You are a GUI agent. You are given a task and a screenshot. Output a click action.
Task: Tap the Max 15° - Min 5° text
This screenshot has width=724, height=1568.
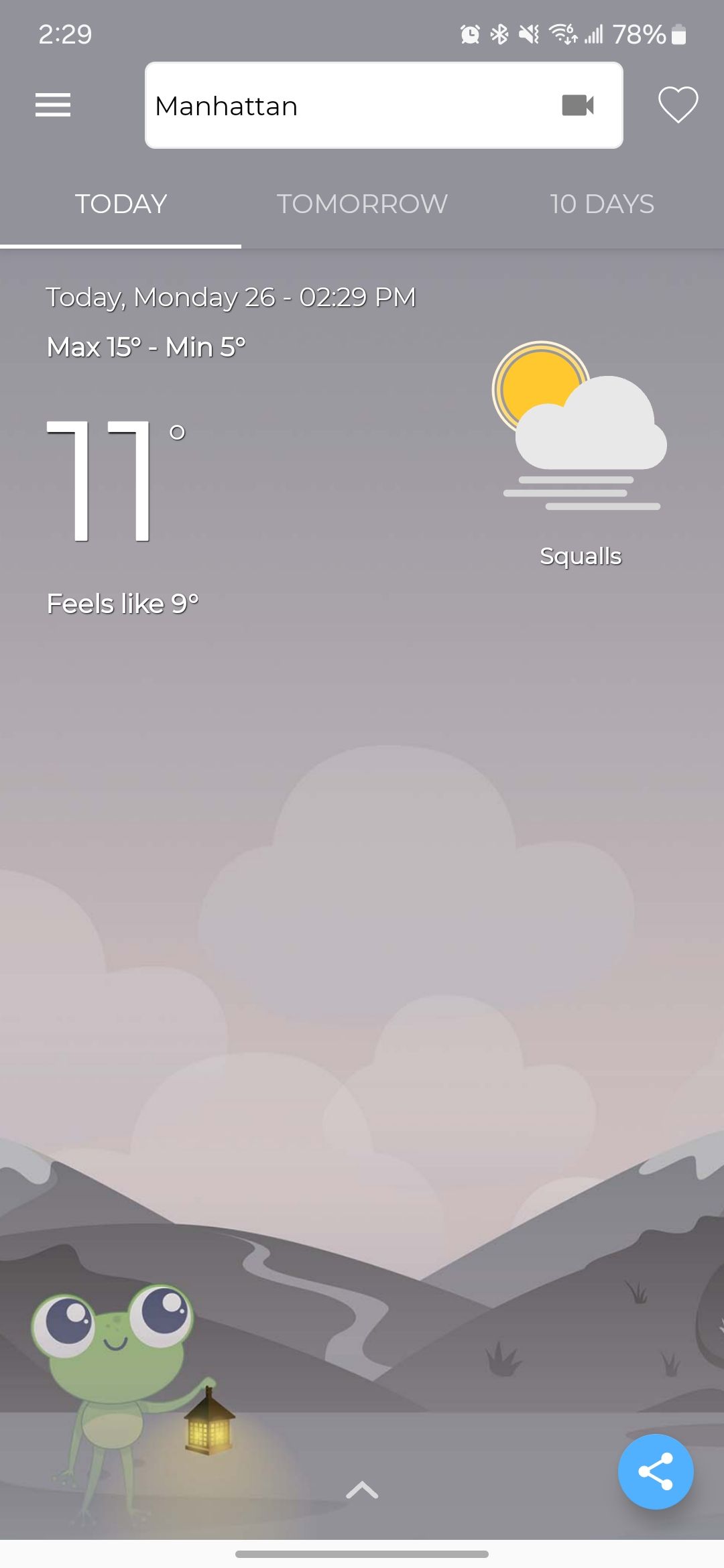point(146,347)
